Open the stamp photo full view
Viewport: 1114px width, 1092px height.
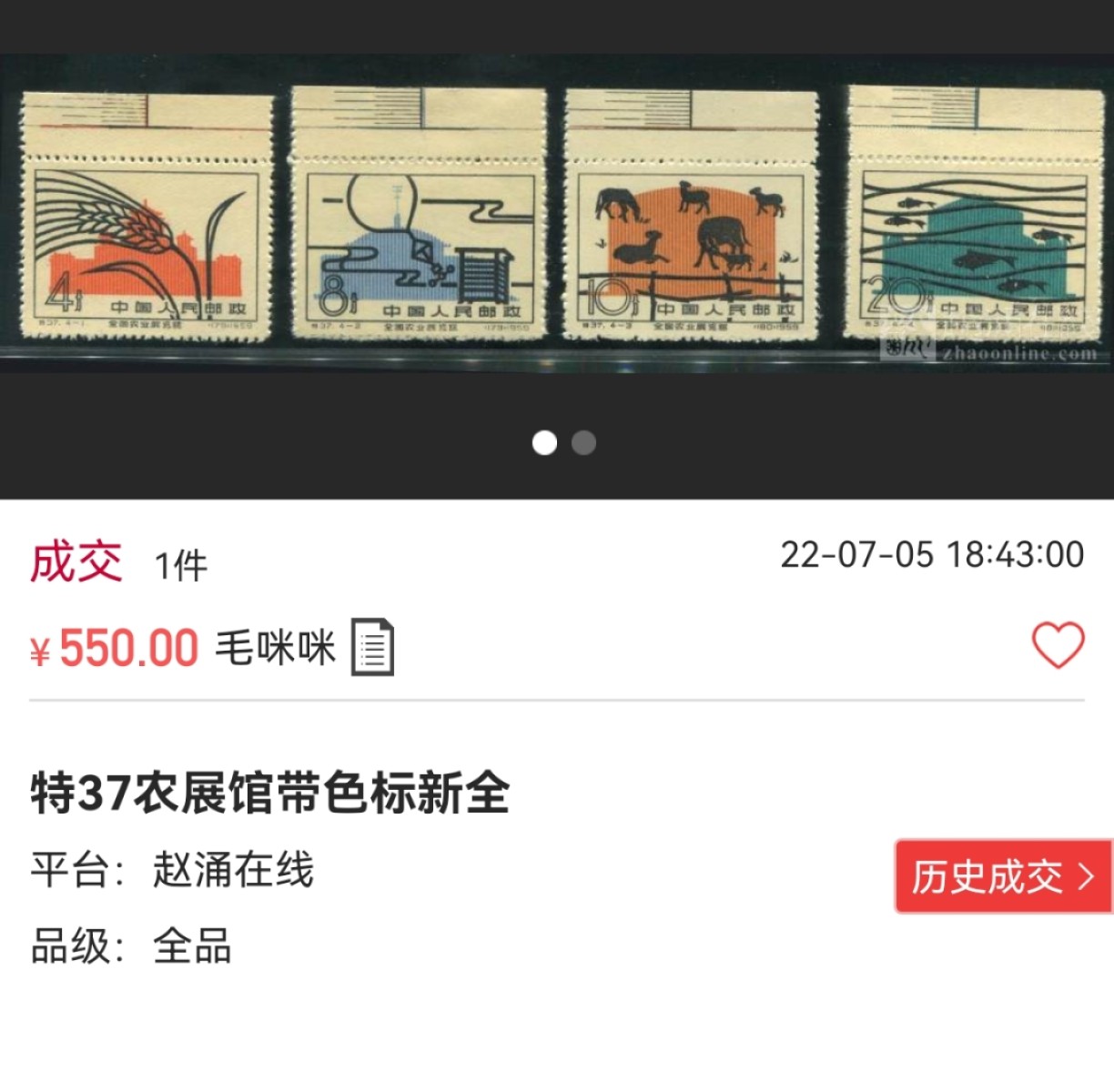[x=557, y=218]
